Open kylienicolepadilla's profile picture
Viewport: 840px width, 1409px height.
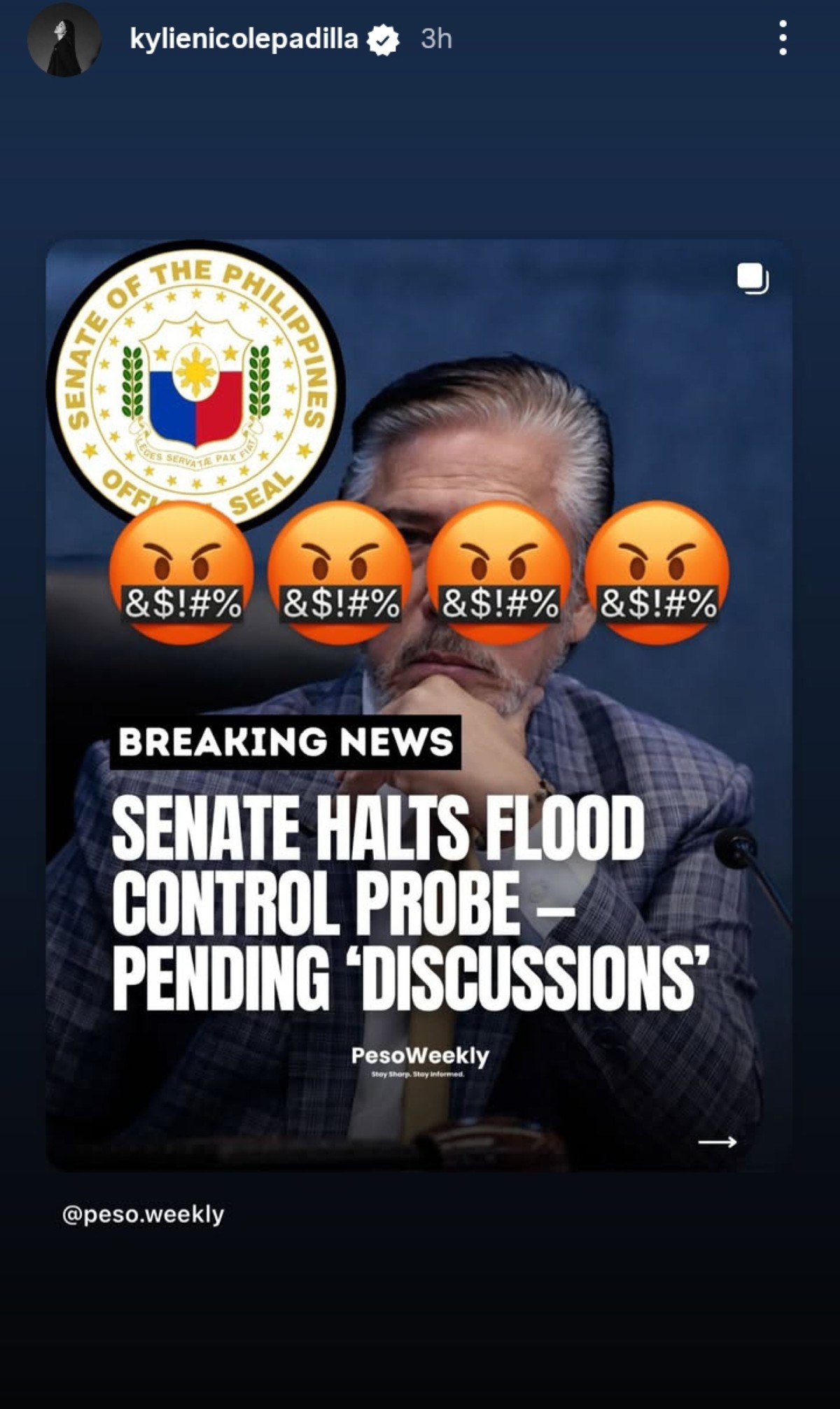pyautogui.click(x=64, y=40)
